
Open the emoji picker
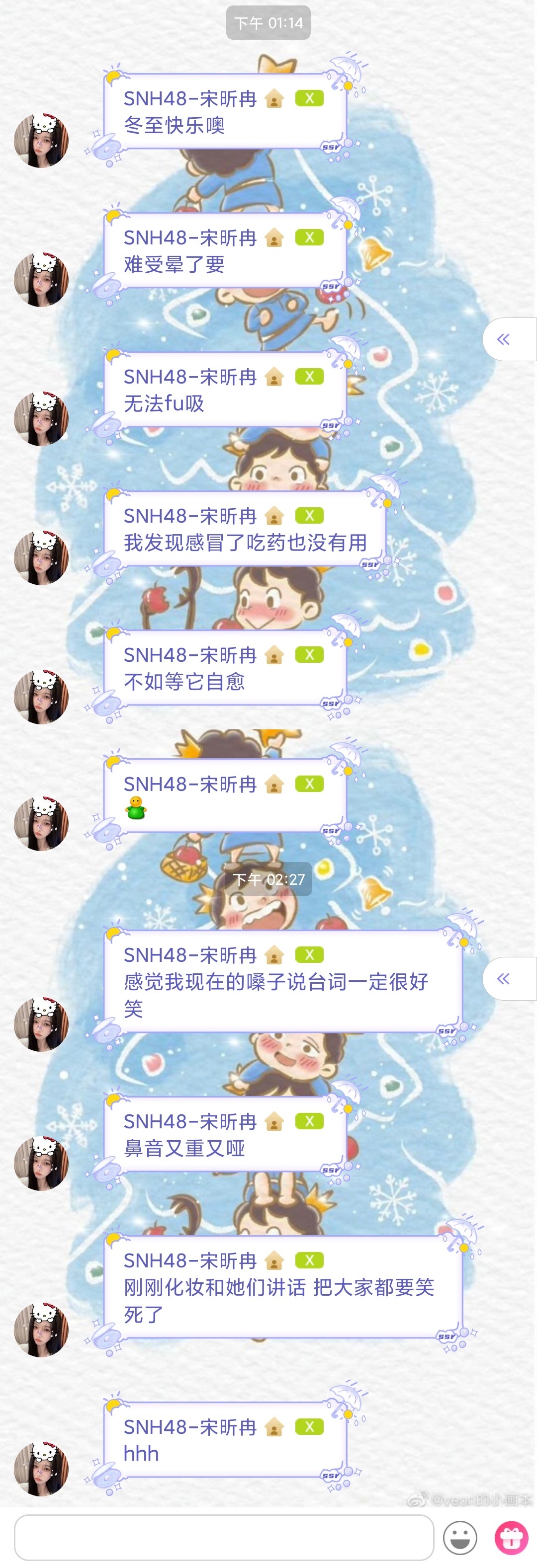[459, 1538]
